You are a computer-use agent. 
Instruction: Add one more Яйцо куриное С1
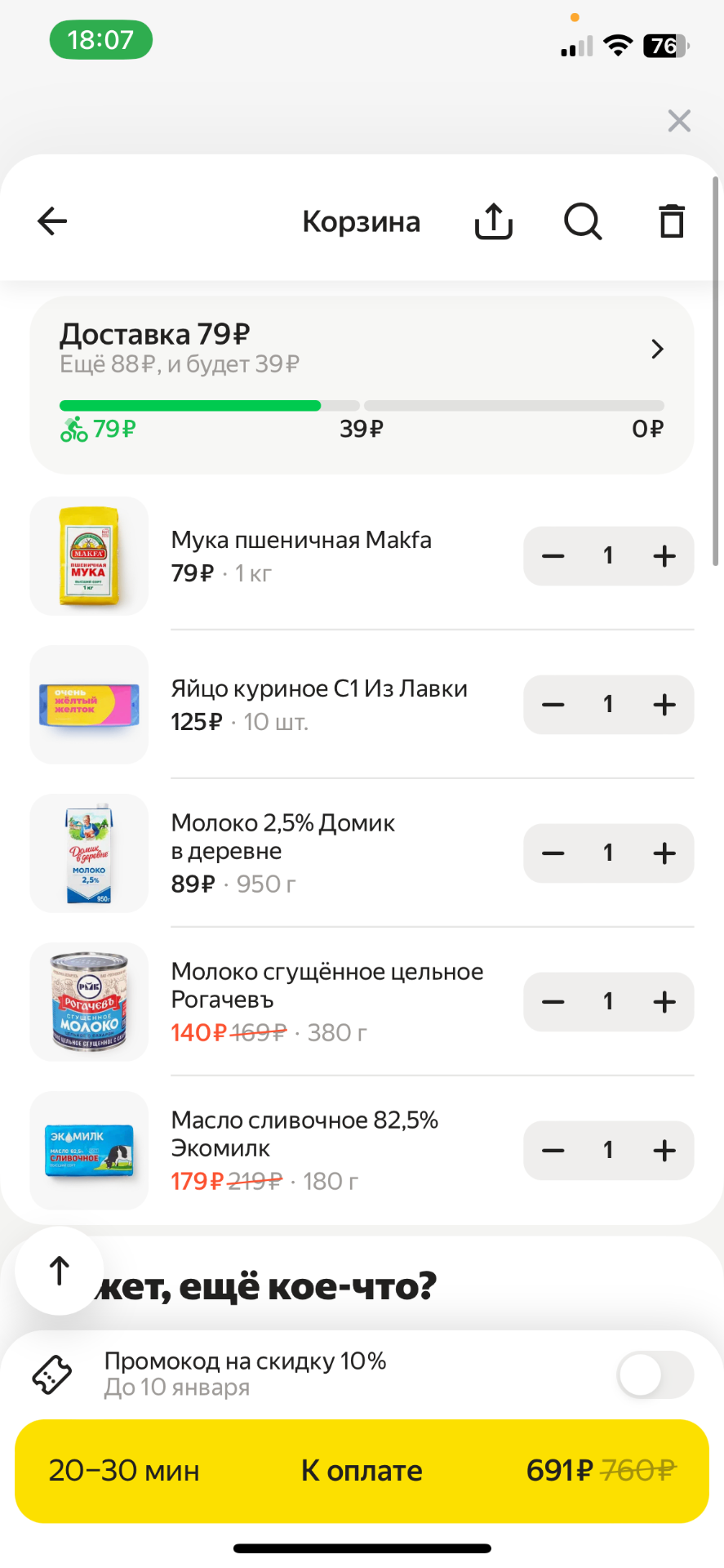(664, 705)
